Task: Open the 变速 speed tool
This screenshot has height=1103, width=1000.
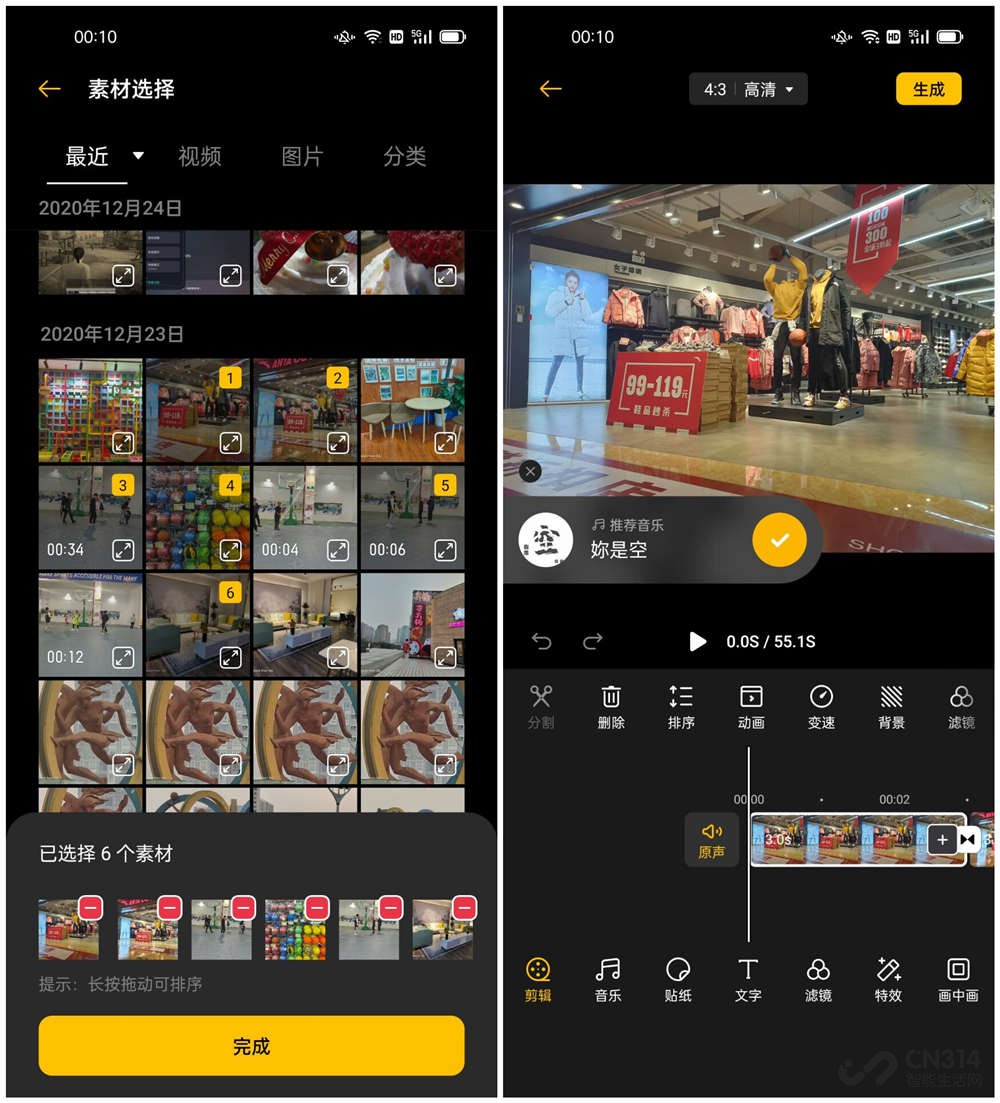Action: click(x=821, y=706)
